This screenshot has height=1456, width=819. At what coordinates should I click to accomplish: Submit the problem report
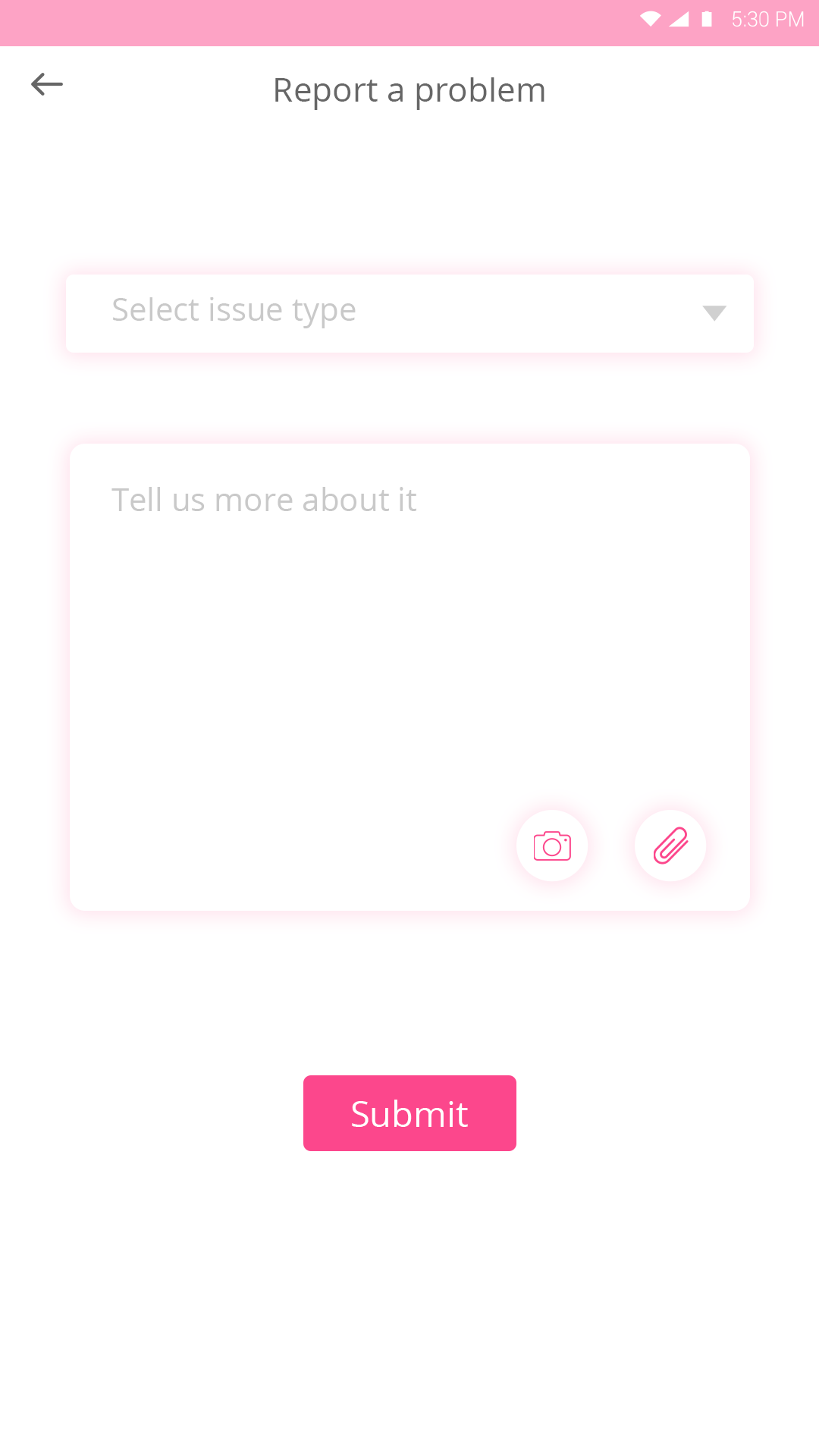point(409,1112)
